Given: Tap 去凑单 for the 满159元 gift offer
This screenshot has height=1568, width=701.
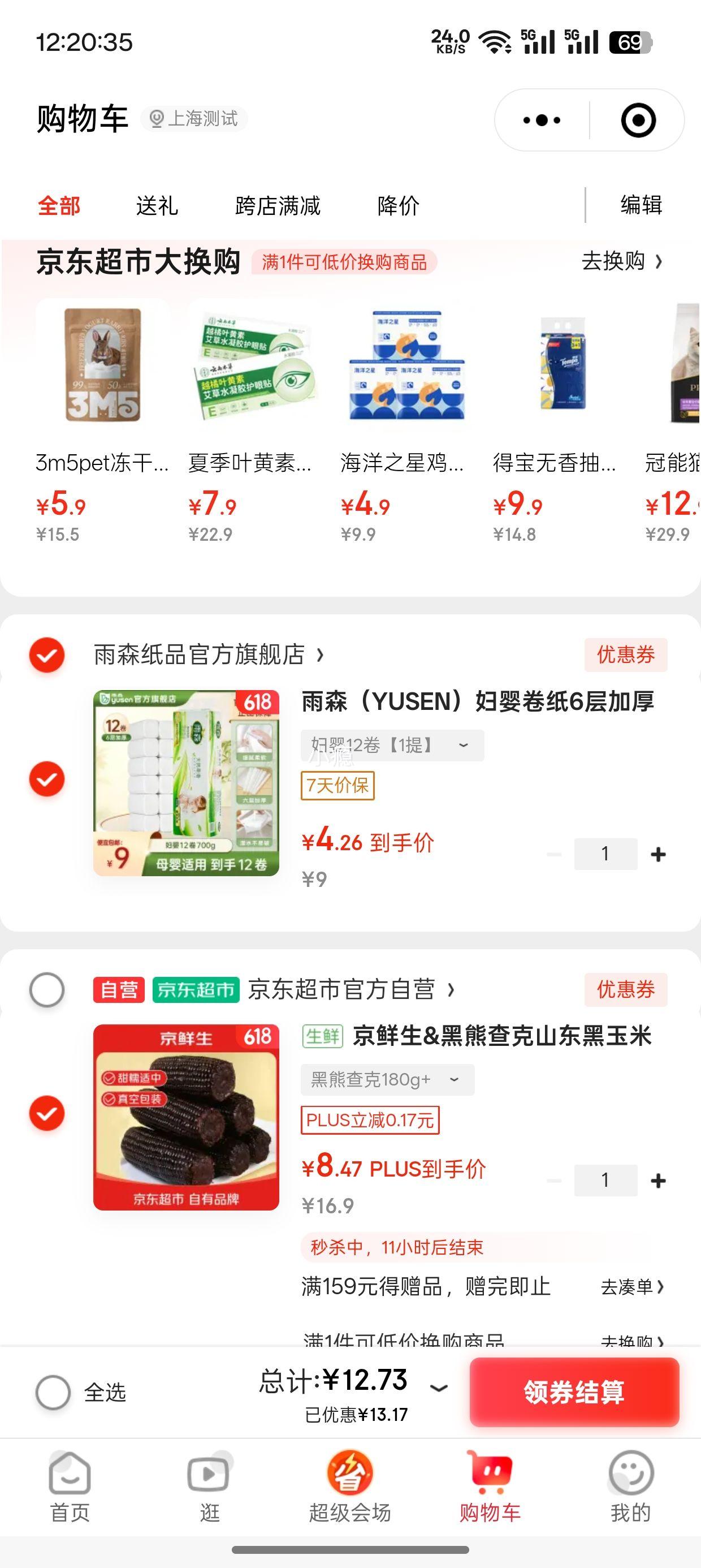Looking at the screenshot, I should 632,1287.
